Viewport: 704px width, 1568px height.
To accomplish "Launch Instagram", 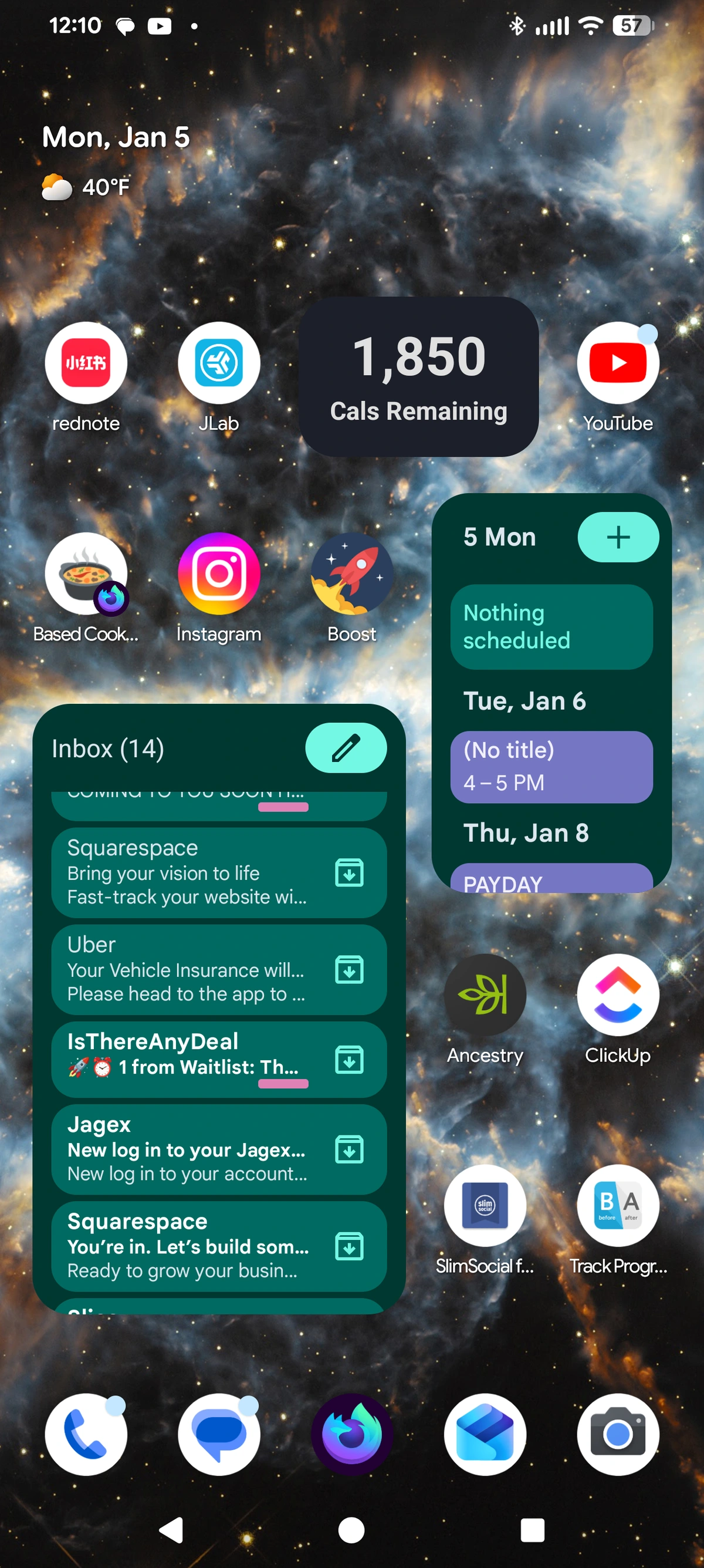I will [218, 574].
